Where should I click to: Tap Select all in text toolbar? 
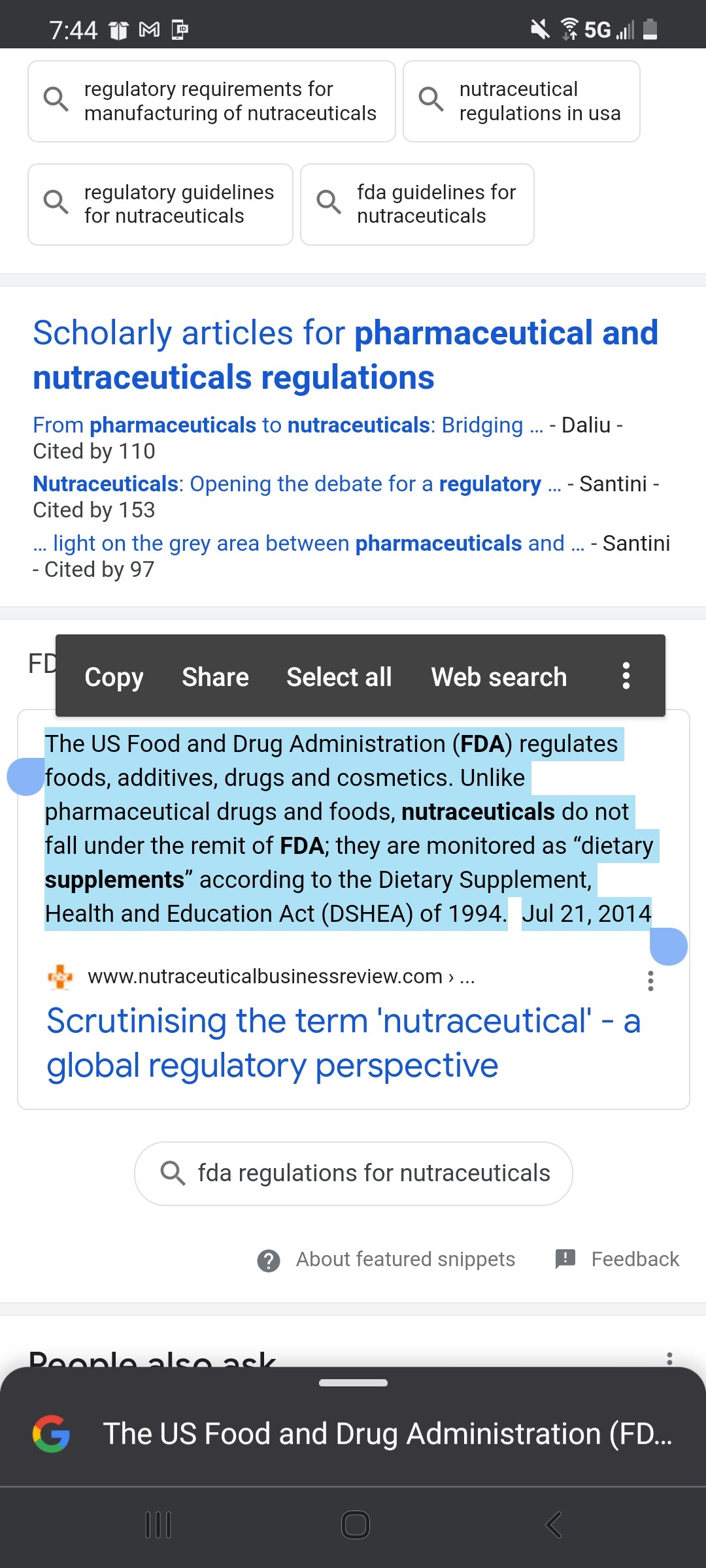click(339, 677)
